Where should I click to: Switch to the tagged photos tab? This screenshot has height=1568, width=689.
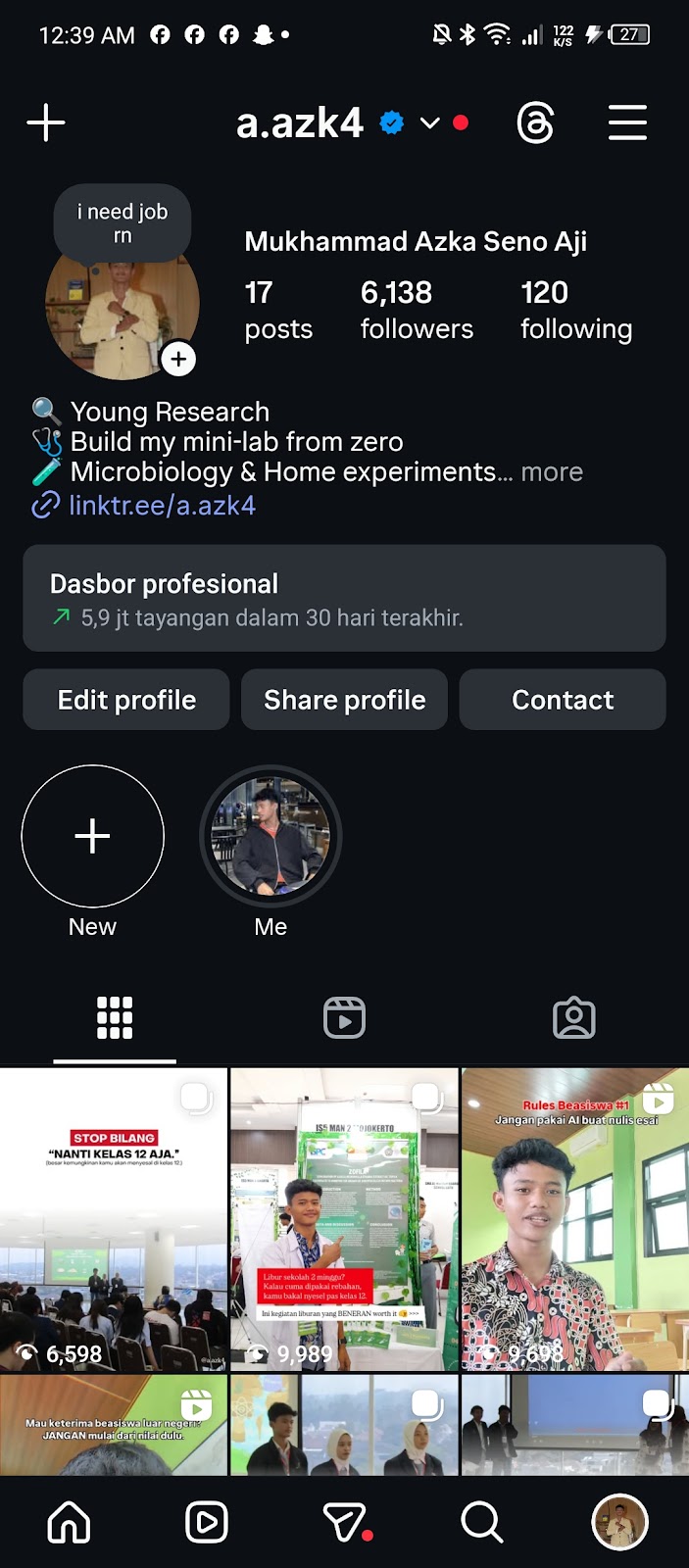574,1018
